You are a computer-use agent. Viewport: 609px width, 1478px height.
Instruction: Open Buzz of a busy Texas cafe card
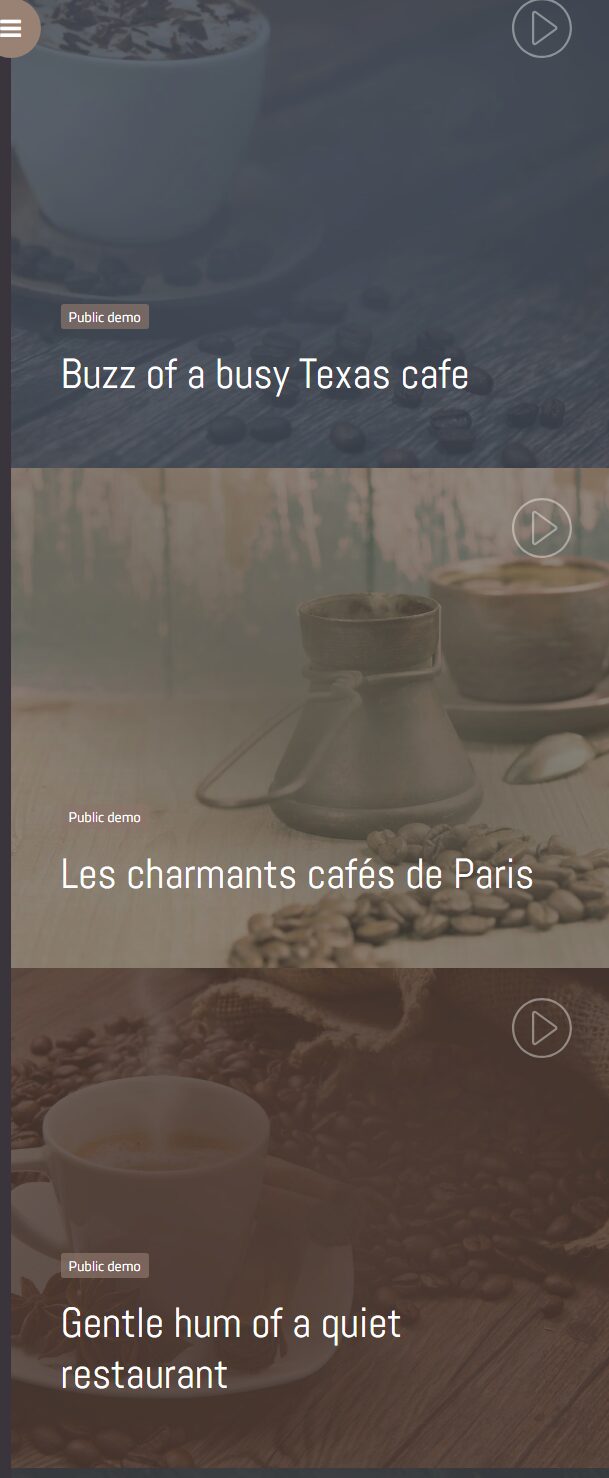tap(264, 375)
